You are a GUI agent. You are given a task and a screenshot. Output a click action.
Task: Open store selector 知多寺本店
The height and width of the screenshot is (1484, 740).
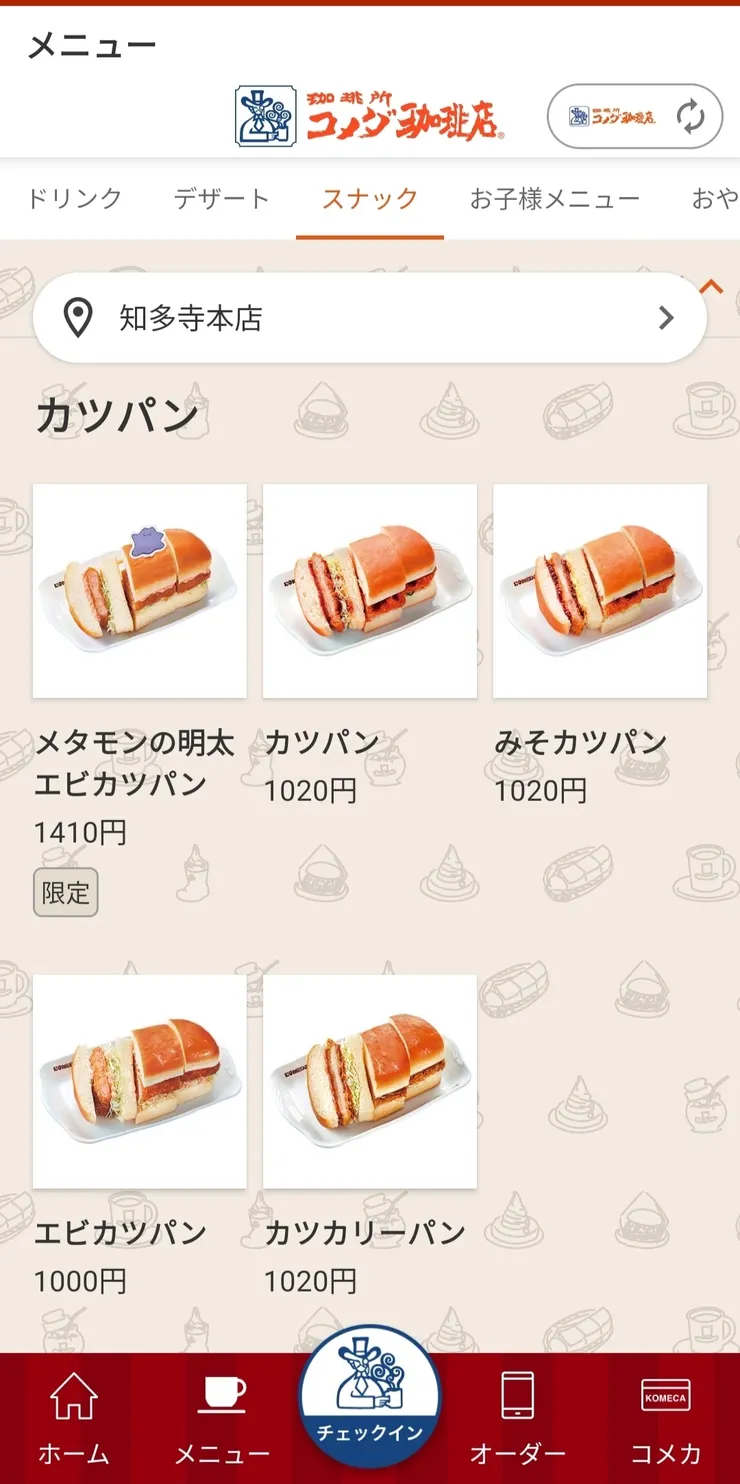pyautogui.click(x=369, y=318)
